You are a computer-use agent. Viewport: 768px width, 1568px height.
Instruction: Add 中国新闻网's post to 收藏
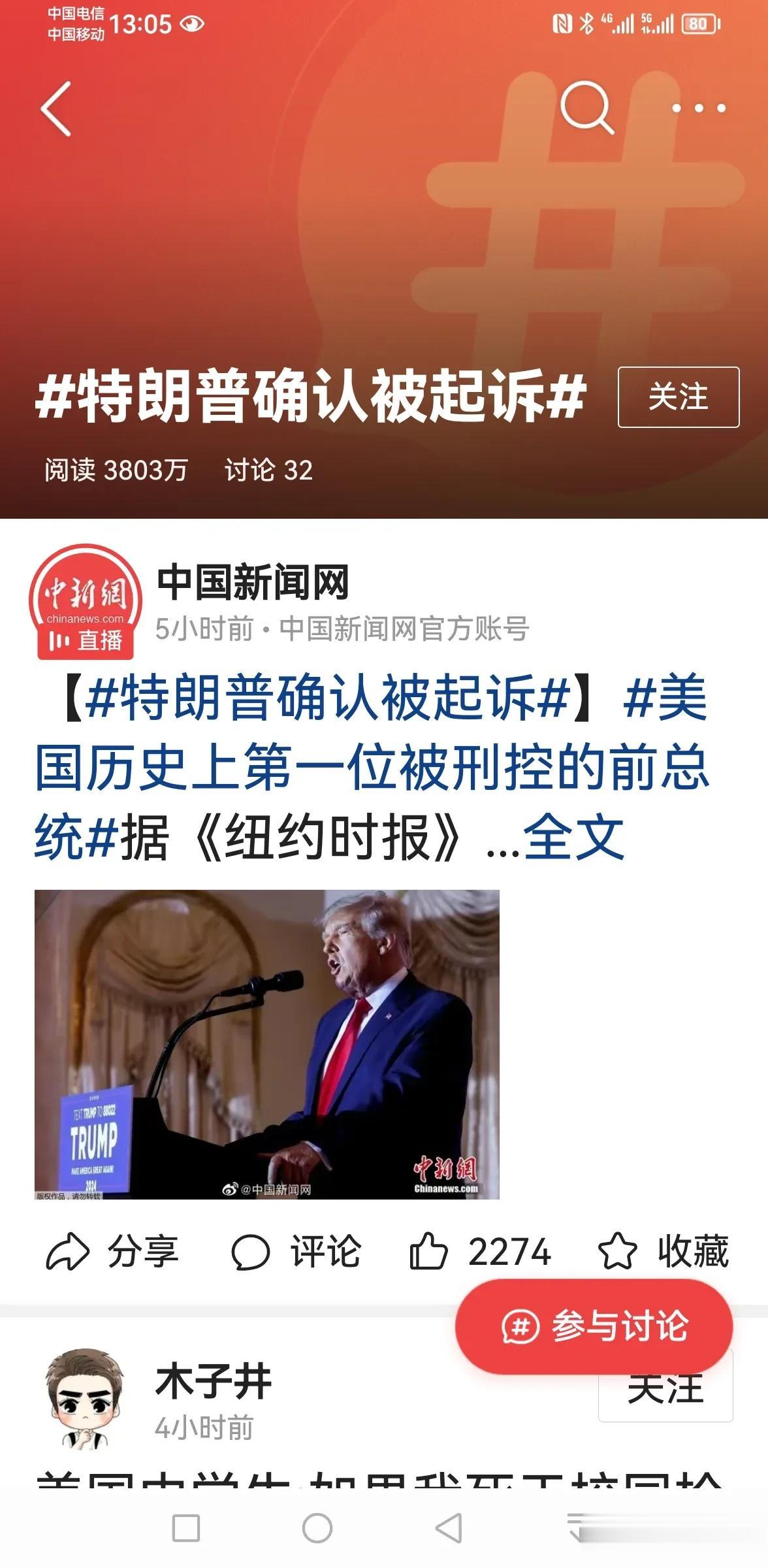click(663, 1252)
